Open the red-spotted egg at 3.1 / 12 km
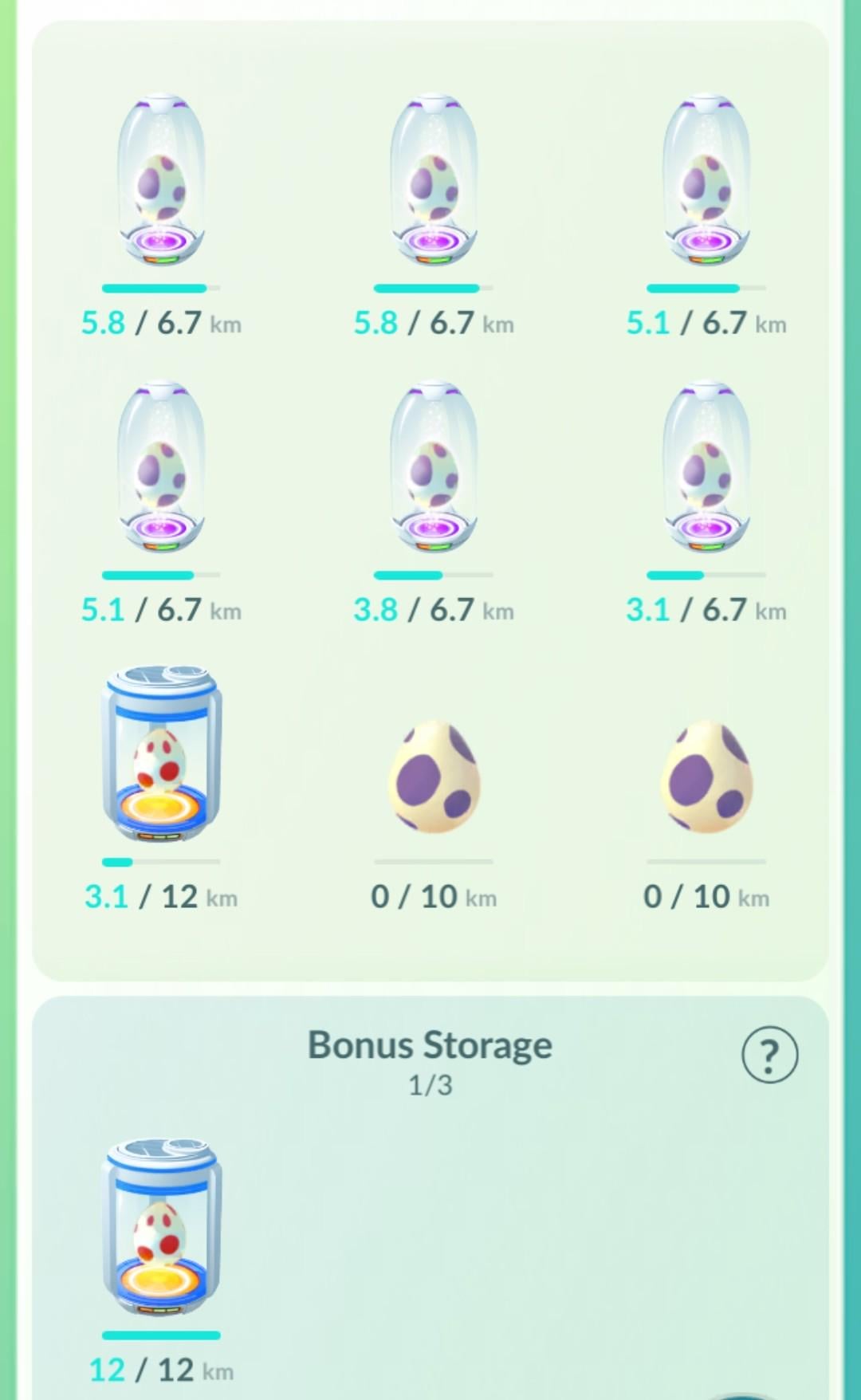 161,754
